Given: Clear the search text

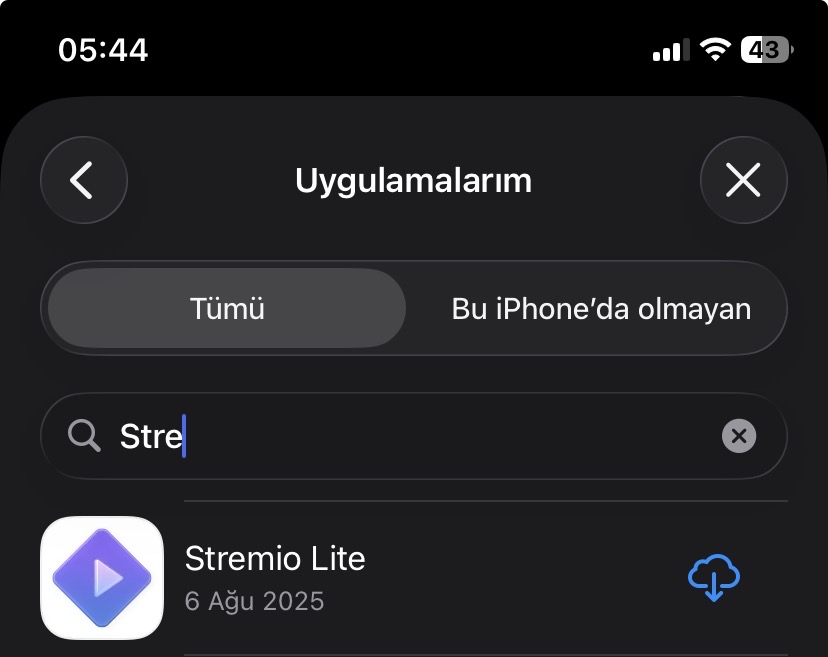Looking at the screenshot, I should 739,436.
